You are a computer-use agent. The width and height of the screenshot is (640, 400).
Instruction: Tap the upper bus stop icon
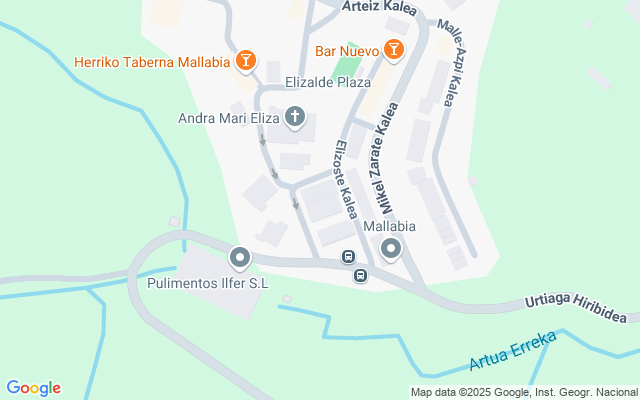click(348, 256)
